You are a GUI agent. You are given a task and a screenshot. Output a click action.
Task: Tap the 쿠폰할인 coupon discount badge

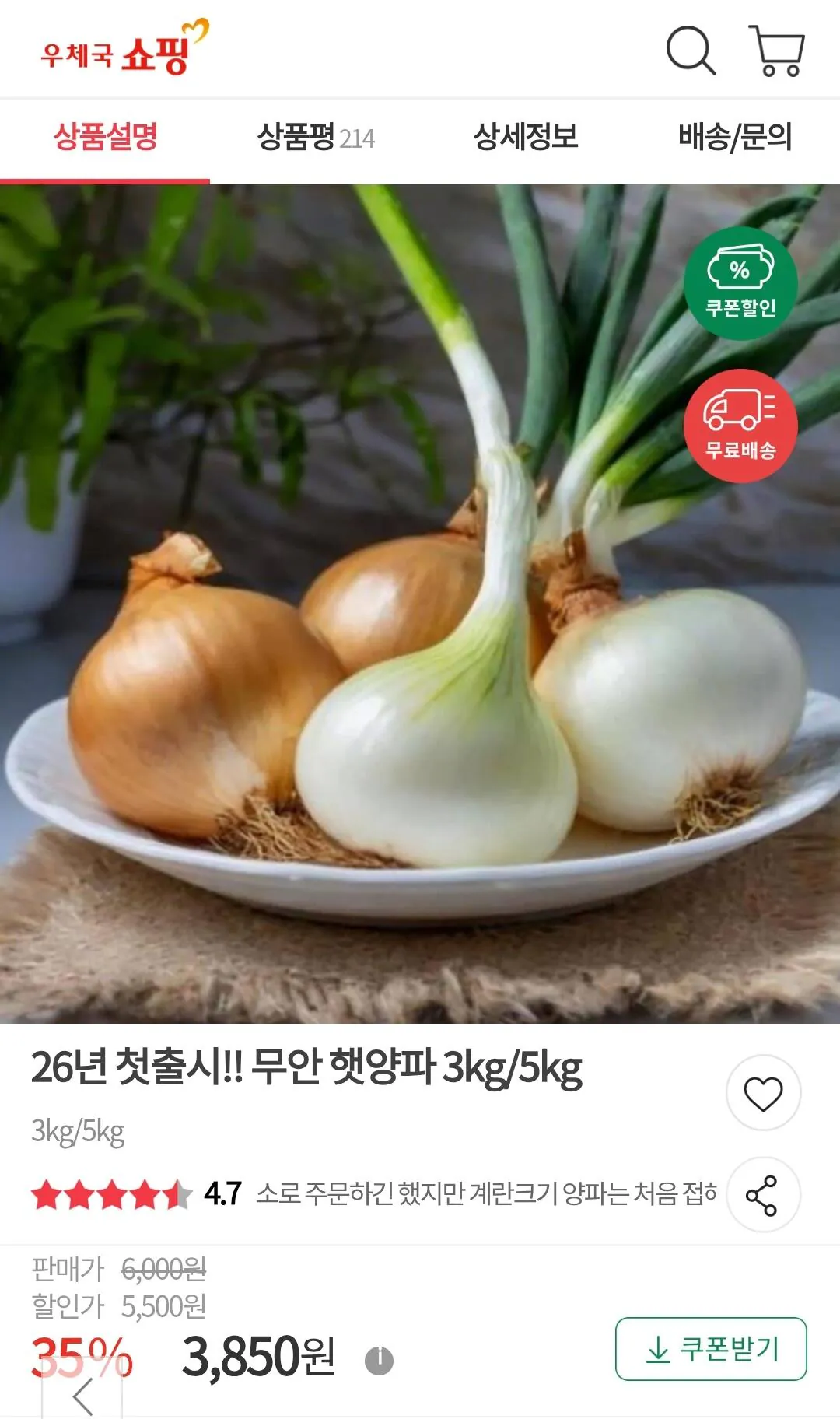pos(740,286)
